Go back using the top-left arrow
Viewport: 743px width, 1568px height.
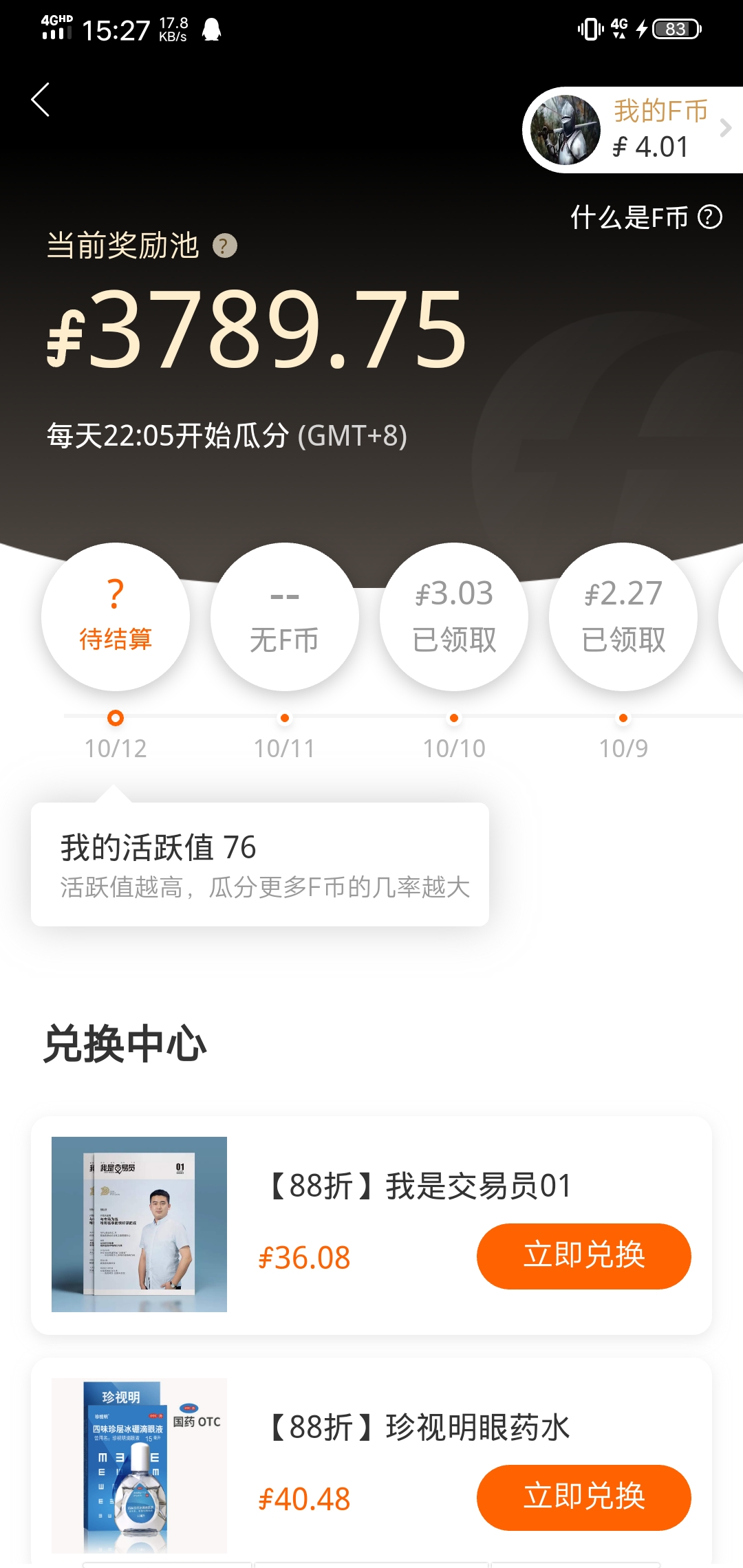coord(41,100)
